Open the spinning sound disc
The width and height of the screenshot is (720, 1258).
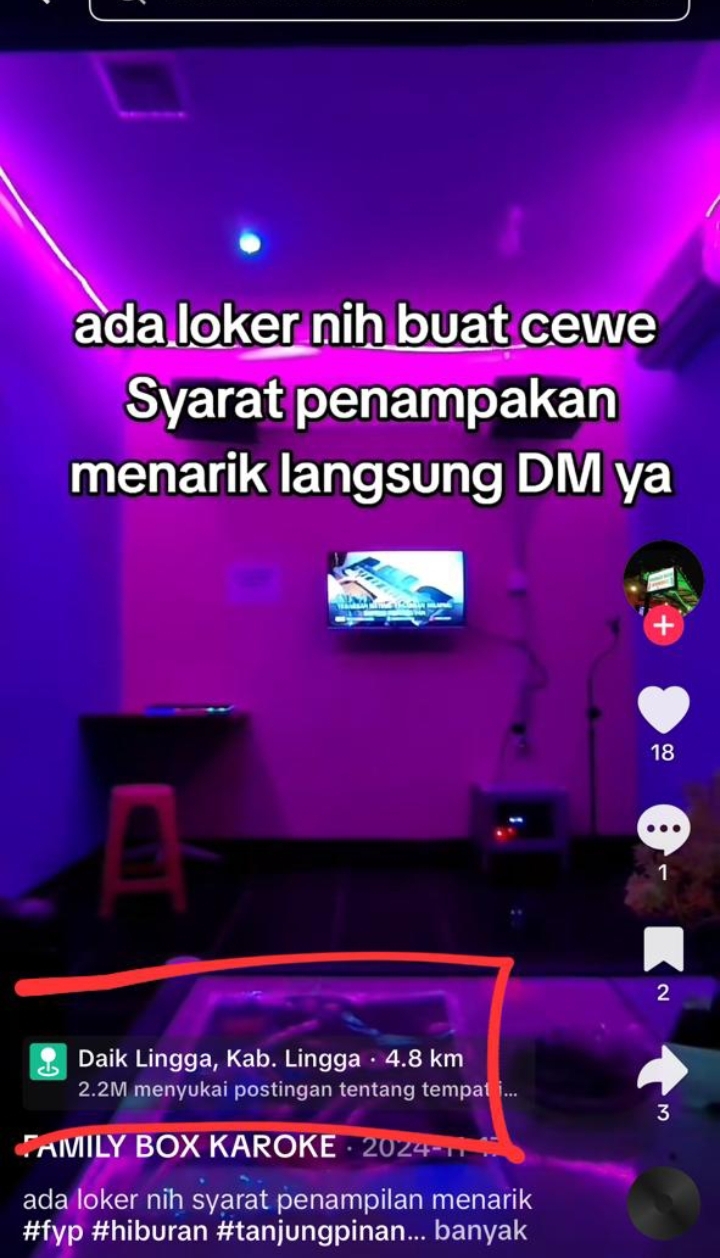click(x=663, y=1203)
